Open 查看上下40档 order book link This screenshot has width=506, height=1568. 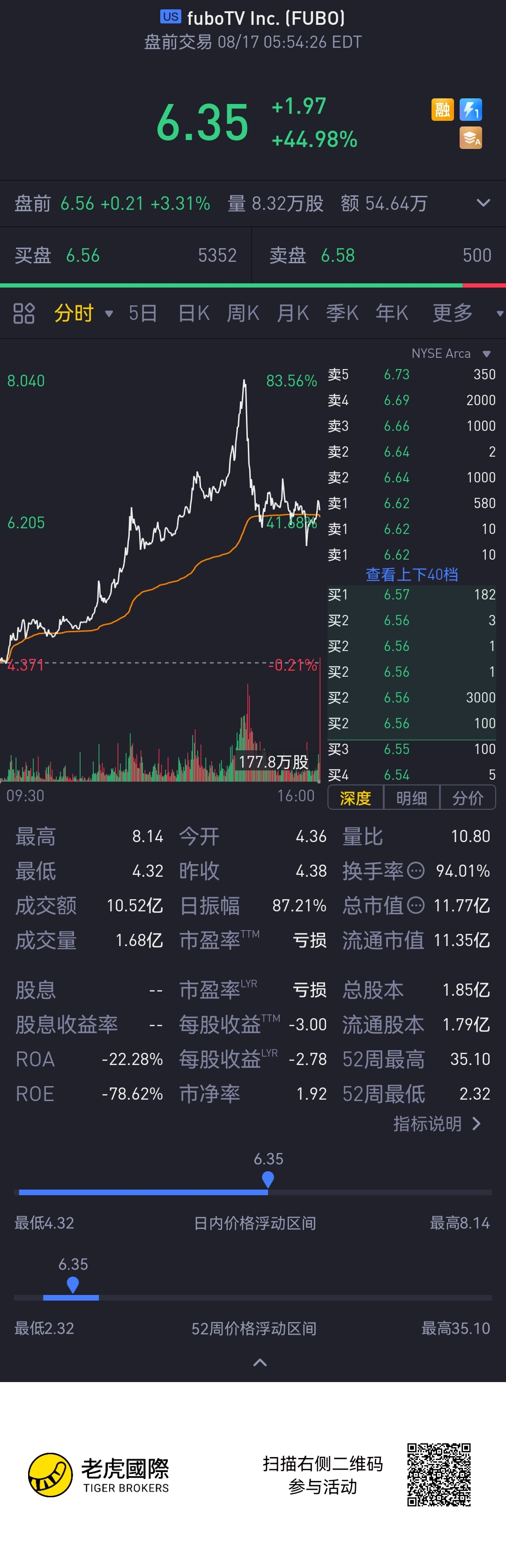(412, 574)
